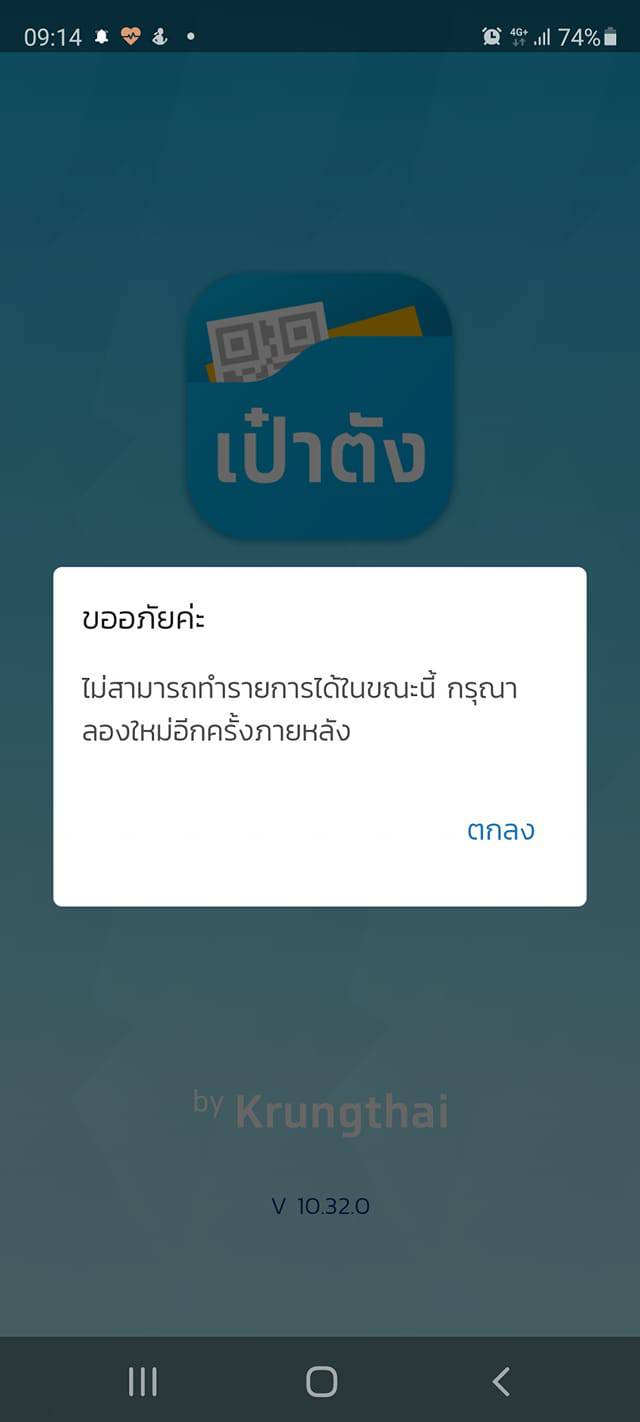Go back with the system back button

click(501, 1381)
